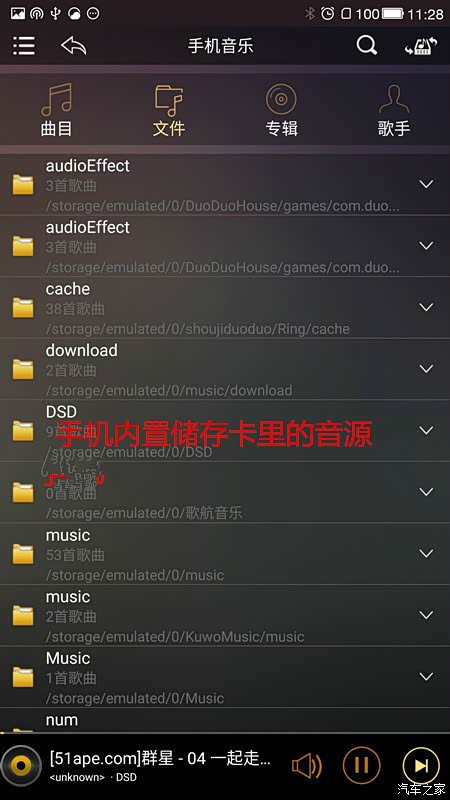
Task: Tap the volume speaker icon
Action: pyautogui.click(x=307, y=765)
